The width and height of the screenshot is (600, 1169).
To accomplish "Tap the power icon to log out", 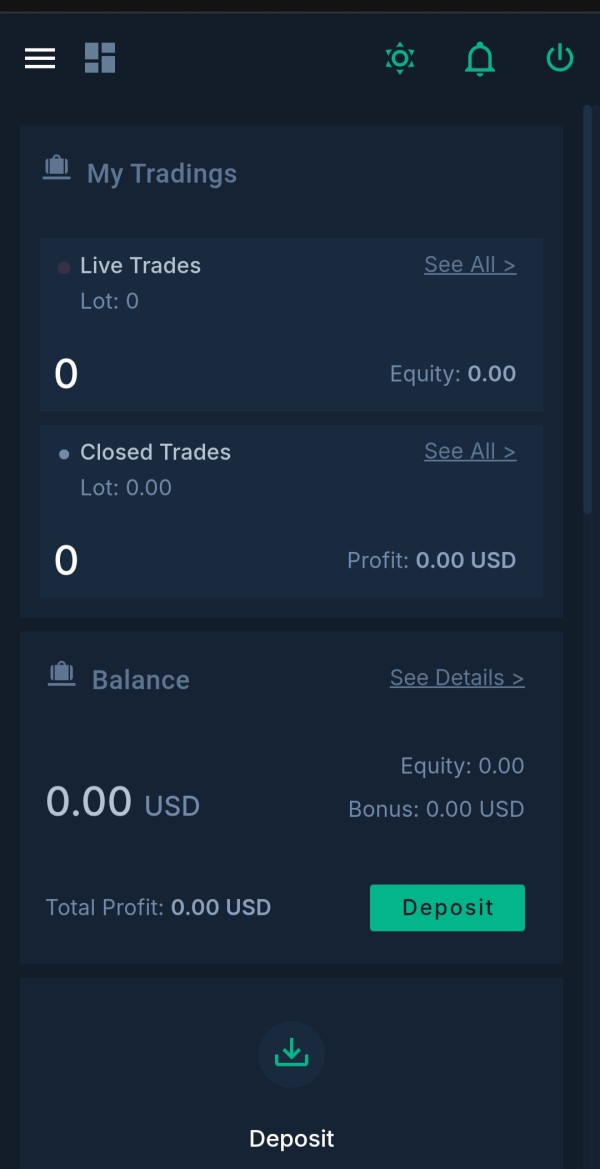I will [x=560, y=59].
